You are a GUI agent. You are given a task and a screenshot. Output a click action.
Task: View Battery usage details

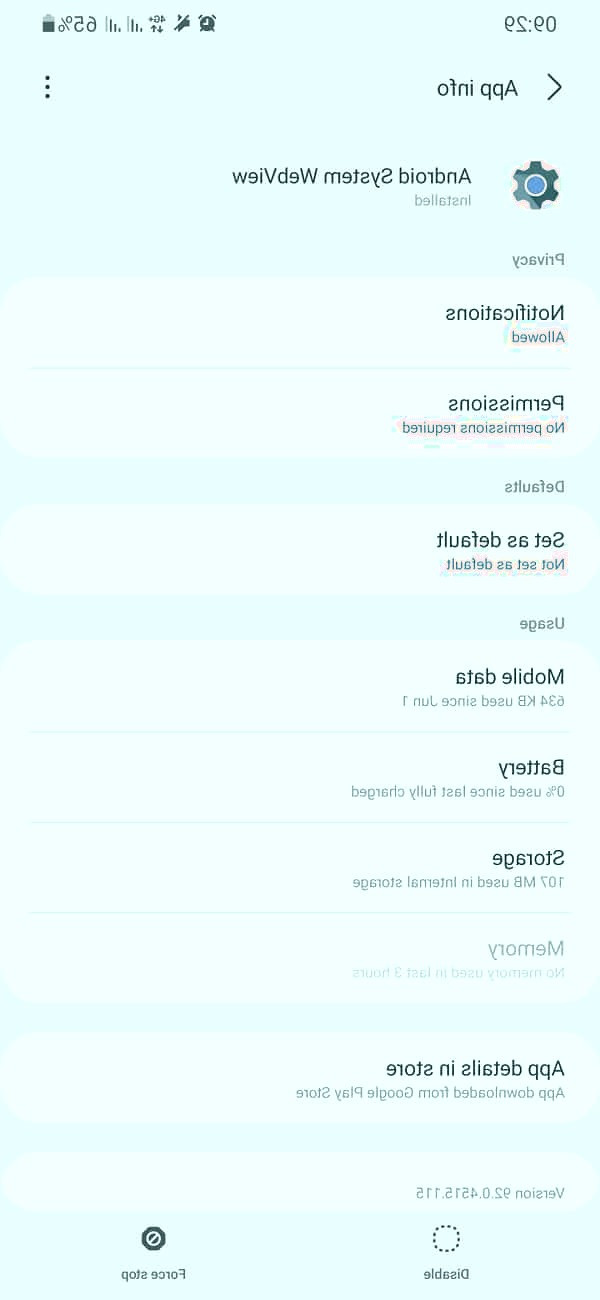pos(300,778)
